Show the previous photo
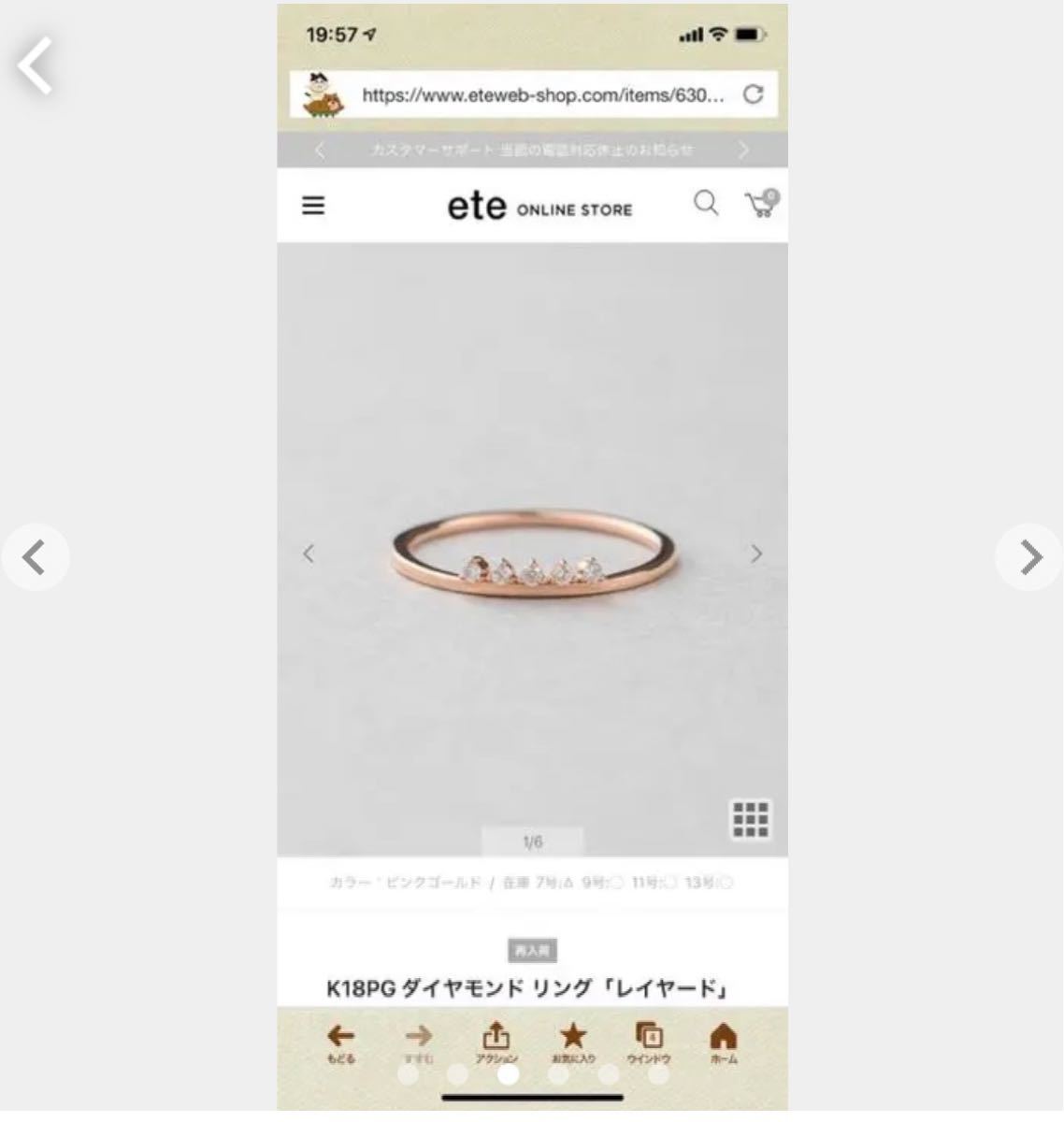This screenshot has height=1122, width=1064. click(x=36, y=557)
